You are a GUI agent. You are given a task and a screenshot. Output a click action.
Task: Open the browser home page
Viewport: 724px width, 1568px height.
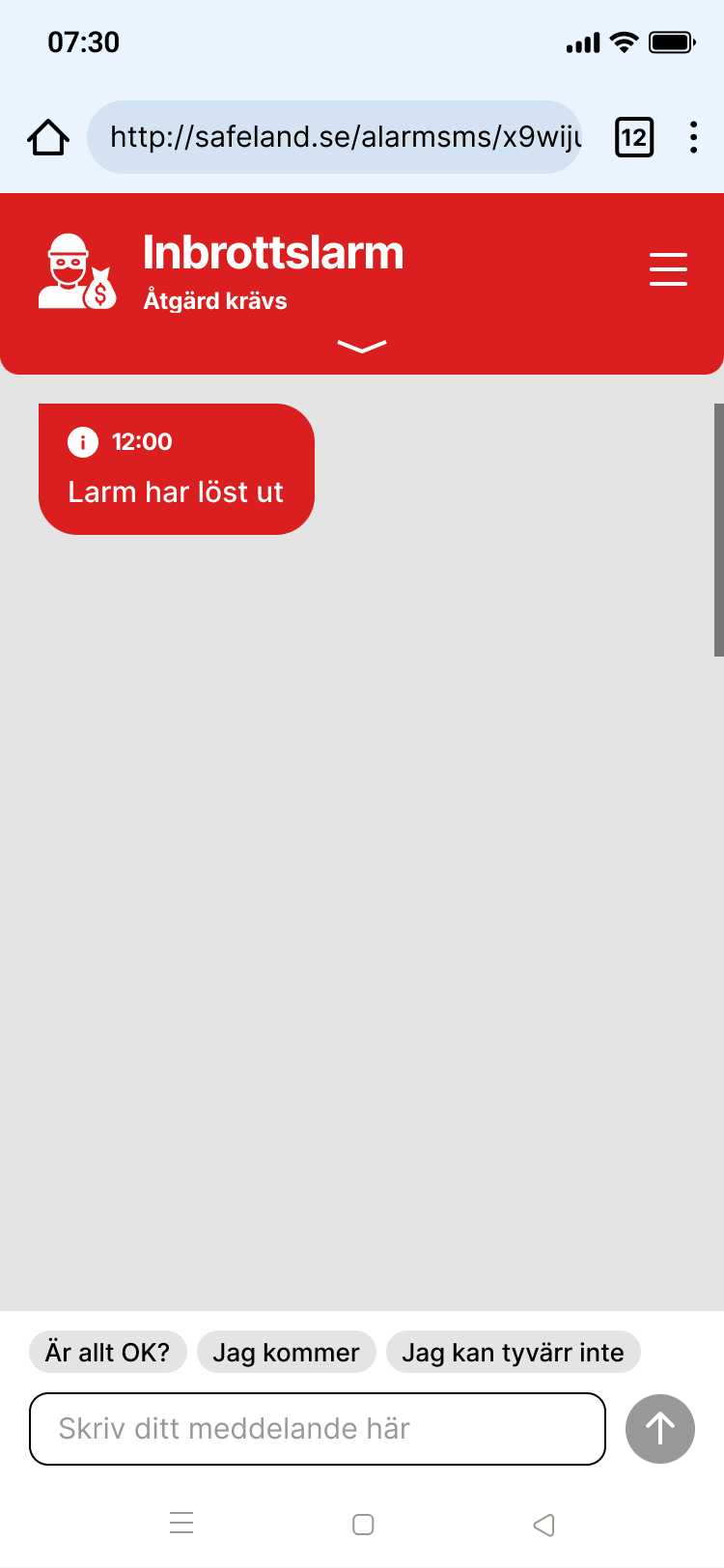click(x=47, y=137)
